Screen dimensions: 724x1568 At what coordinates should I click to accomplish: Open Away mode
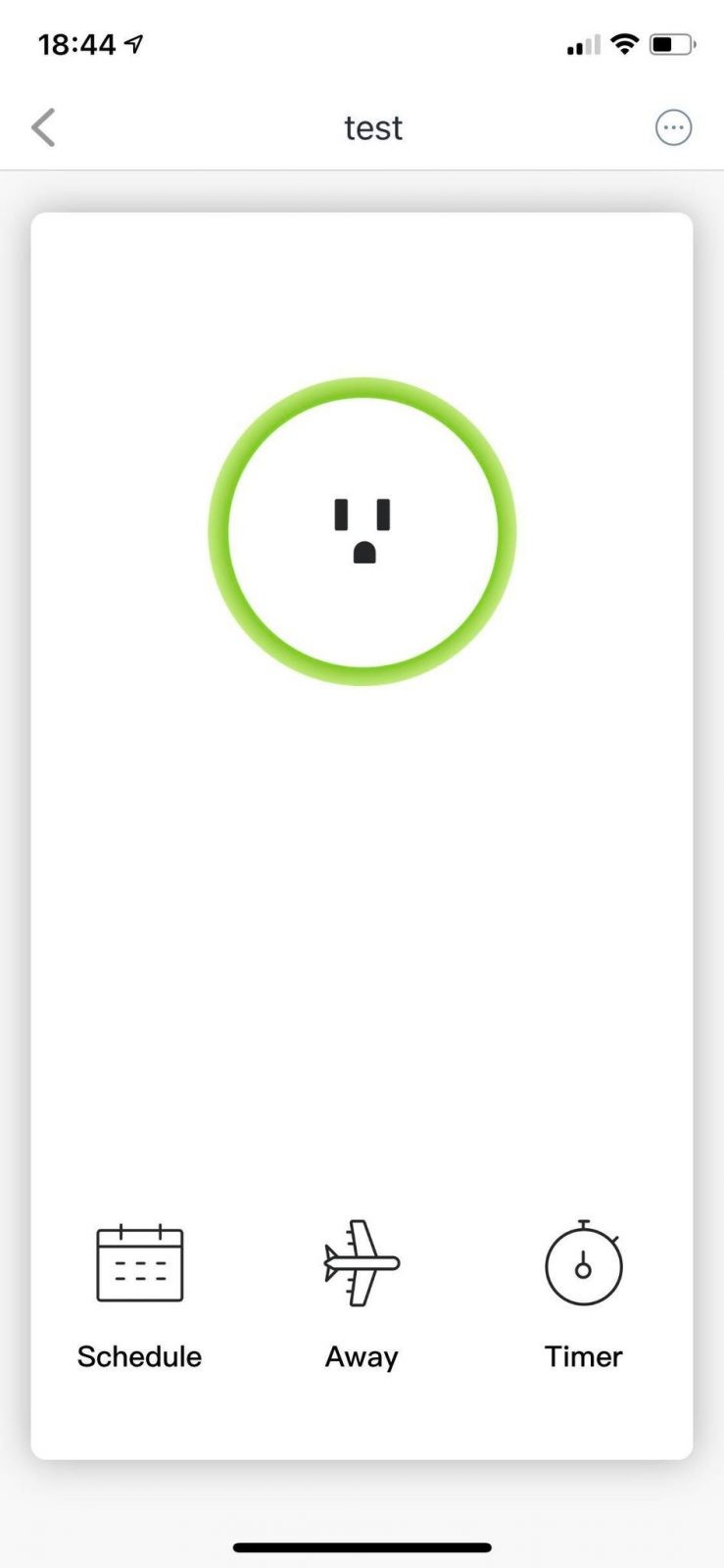(362, 1296)
